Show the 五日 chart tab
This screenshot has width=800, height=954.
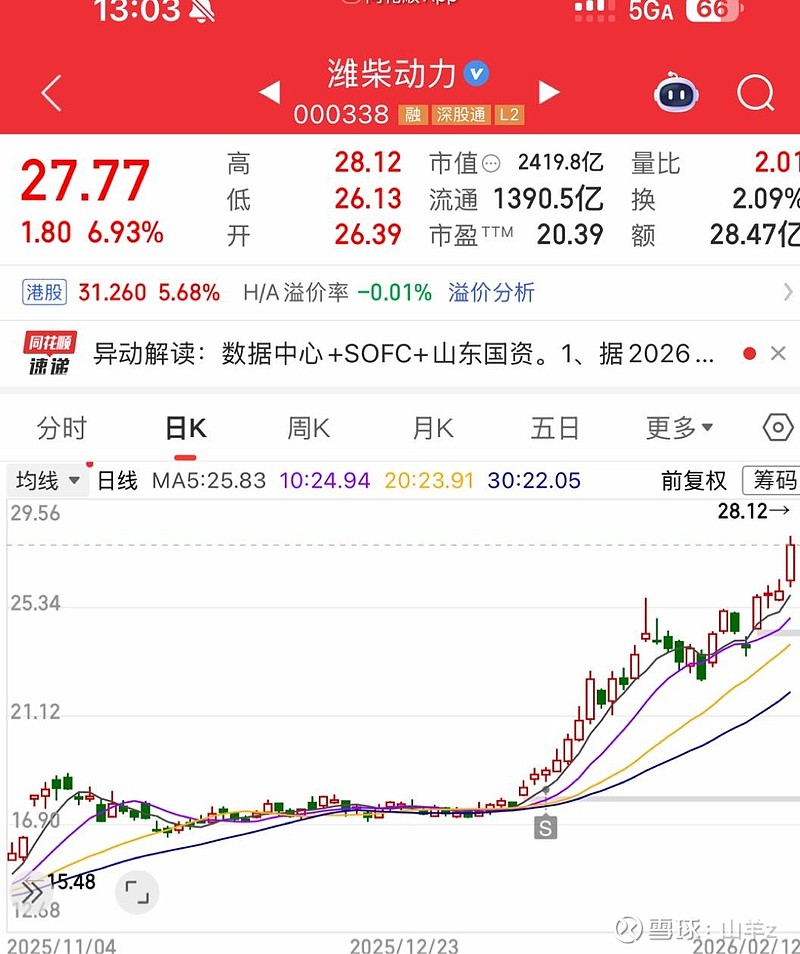pyautogui.click(x=555, y=428)
